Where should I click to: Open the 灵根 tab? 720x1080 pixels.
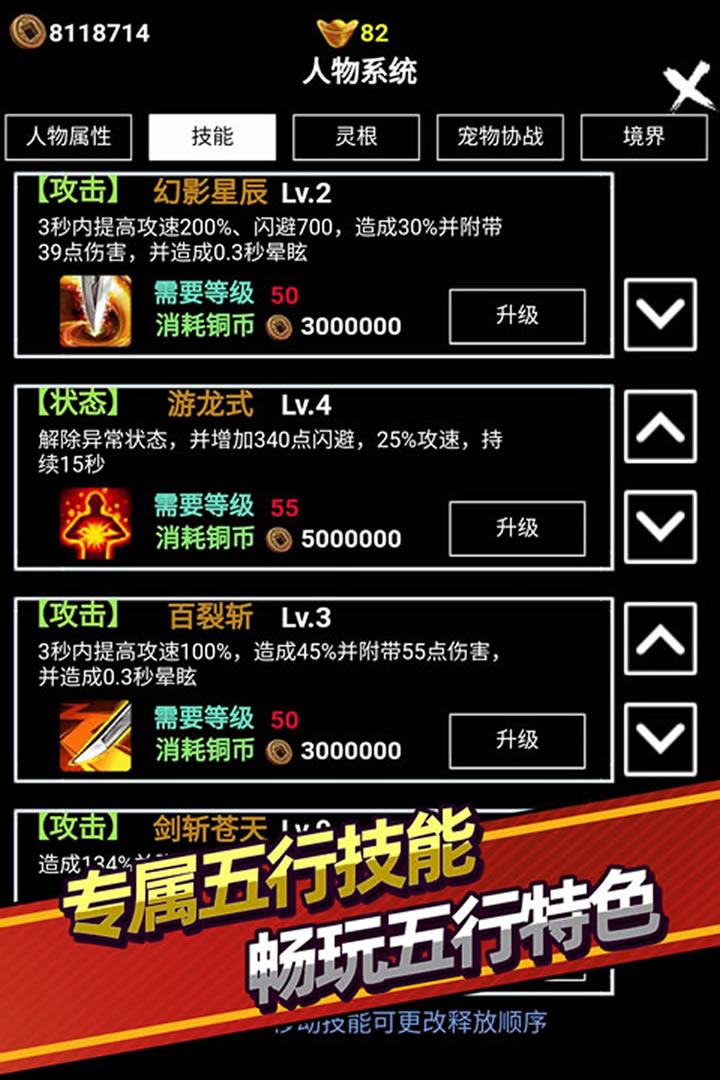[x=356, y=137]
